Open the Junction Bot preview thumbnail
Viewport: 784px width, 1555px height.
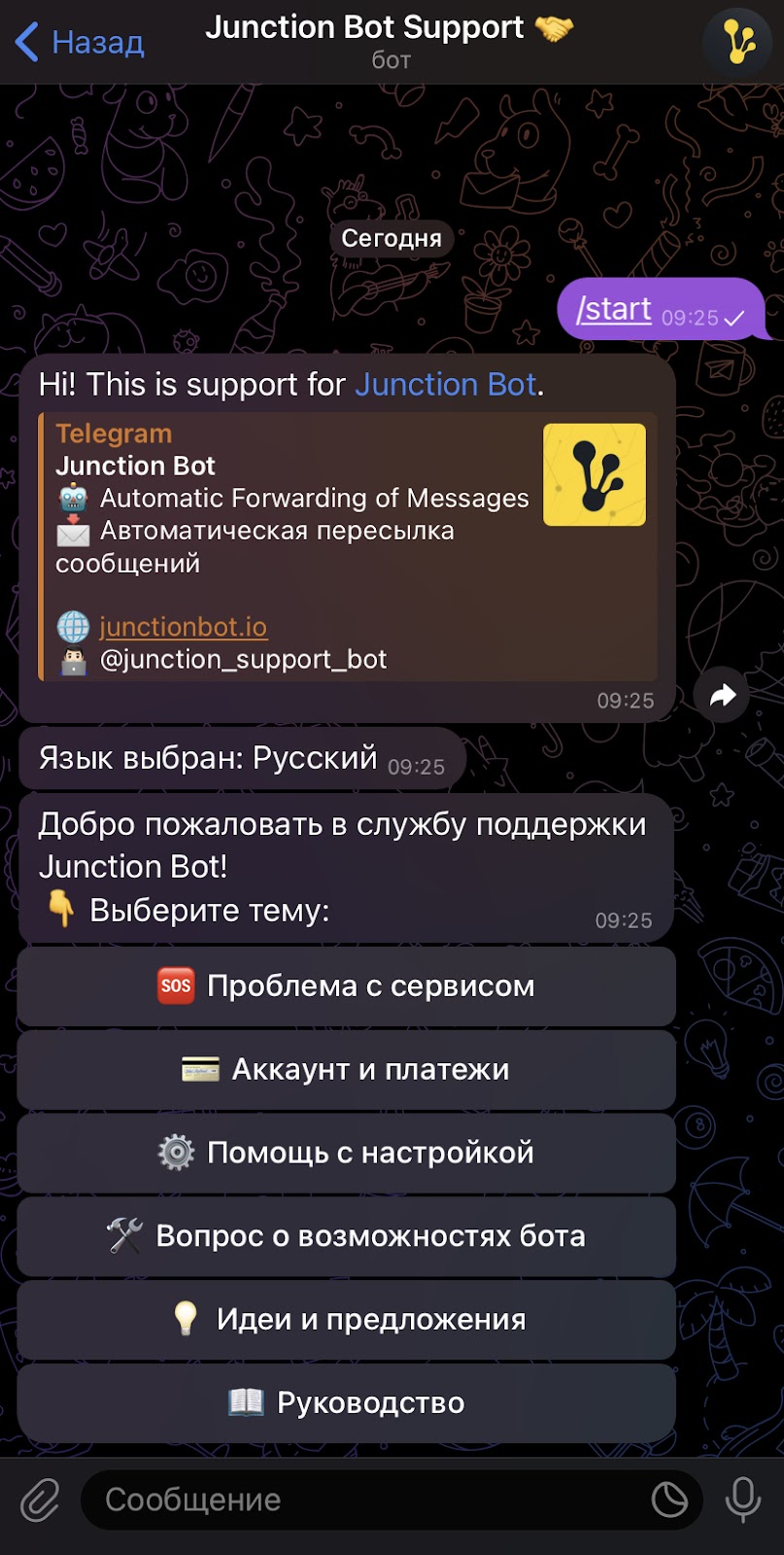(594, 474)
